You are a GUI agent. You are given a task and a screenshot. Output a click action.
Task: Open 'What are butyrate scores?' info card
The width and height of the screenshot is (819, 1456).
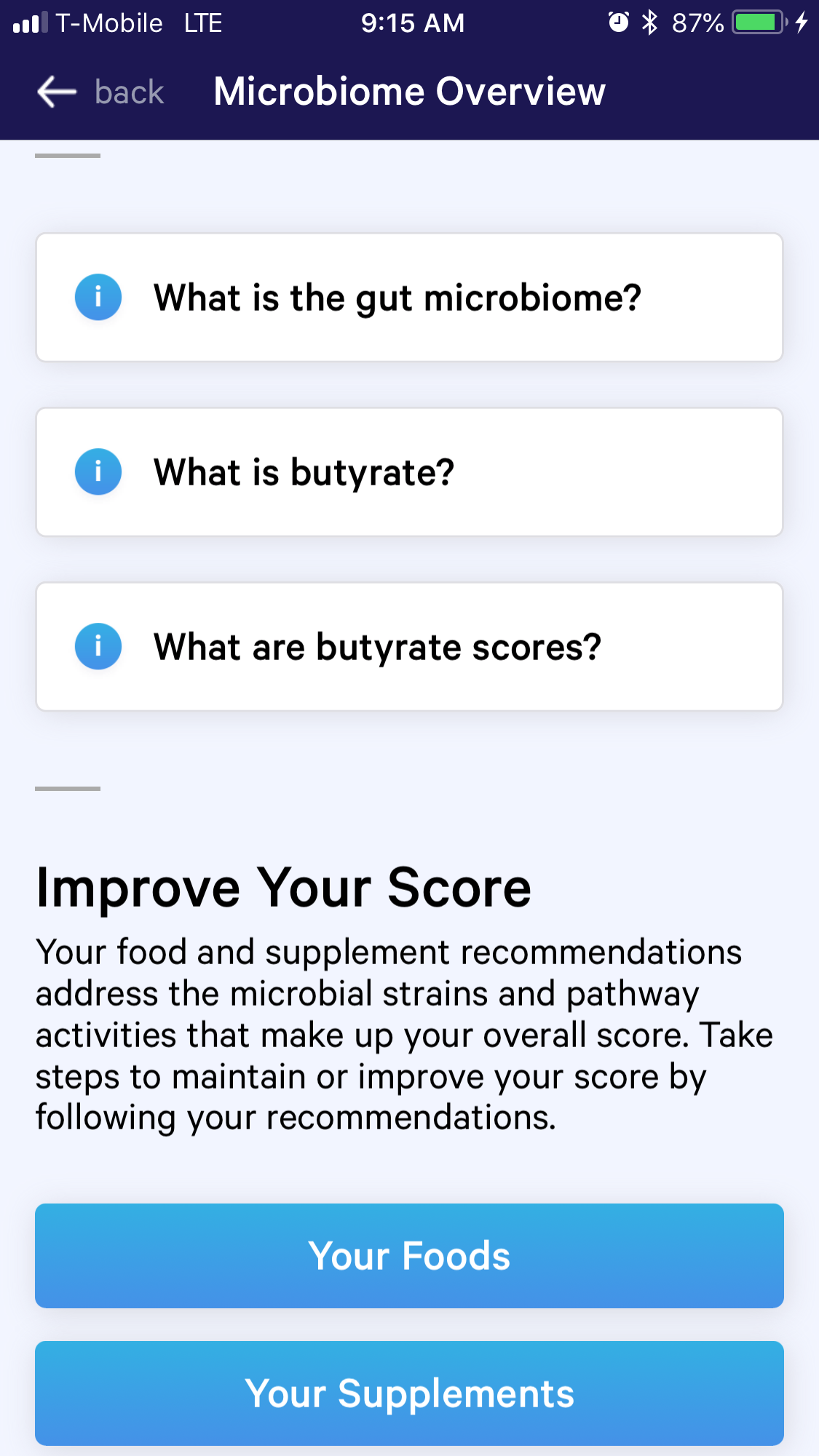click(409, 647)
